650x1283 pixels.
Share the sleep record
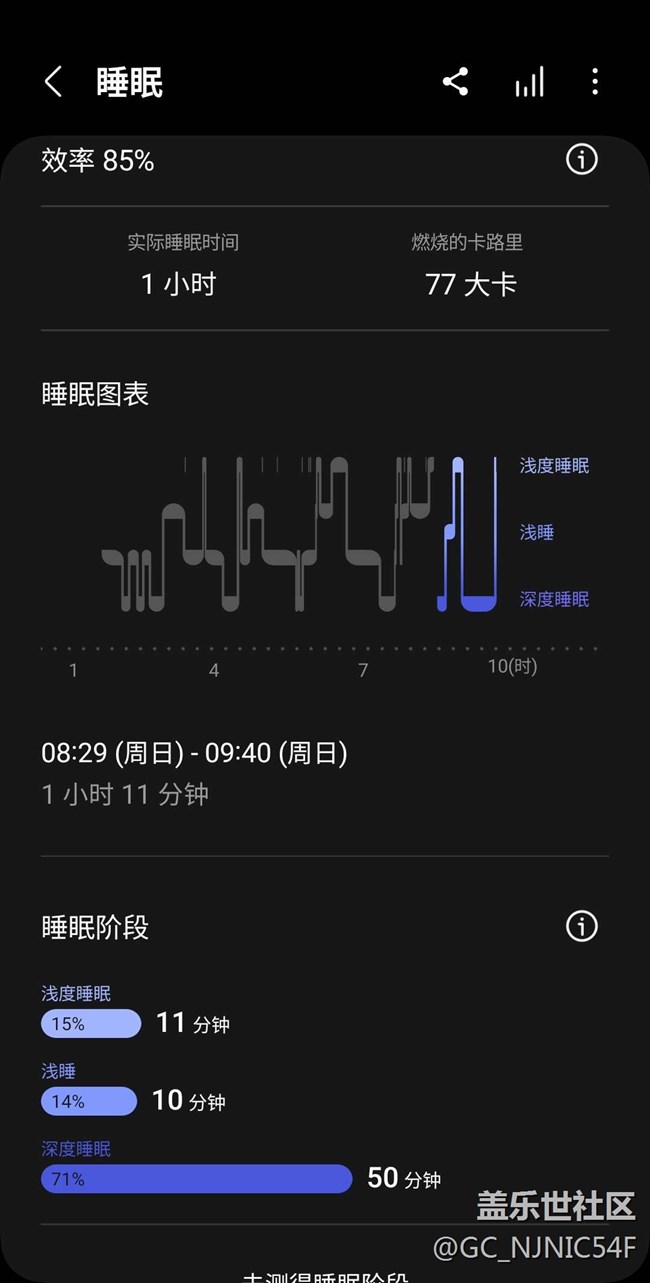pos(456,82)
